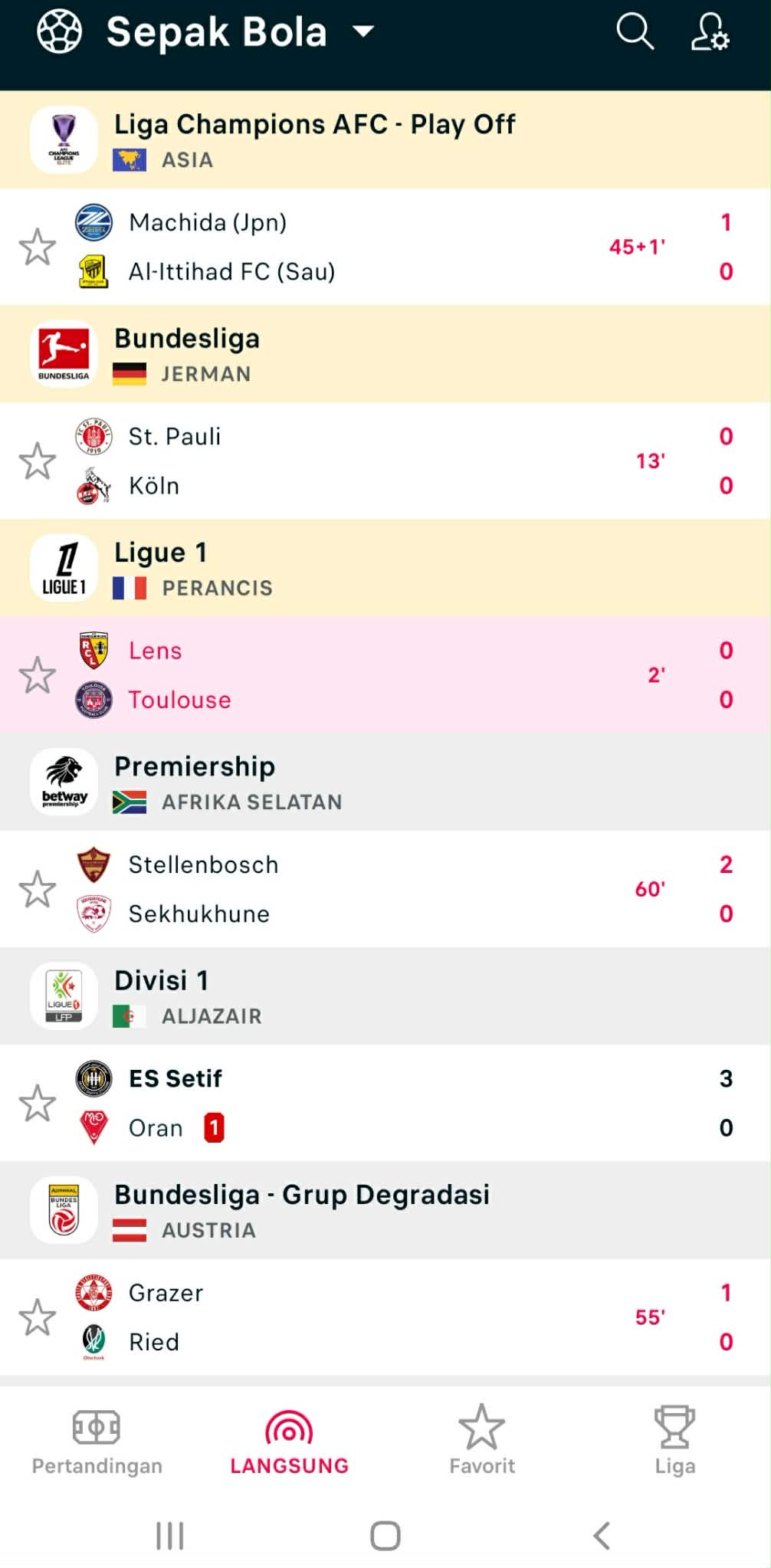Favorite the Grazer vs Ried match
This screenshot has height=1568, width=771.
38,1317
